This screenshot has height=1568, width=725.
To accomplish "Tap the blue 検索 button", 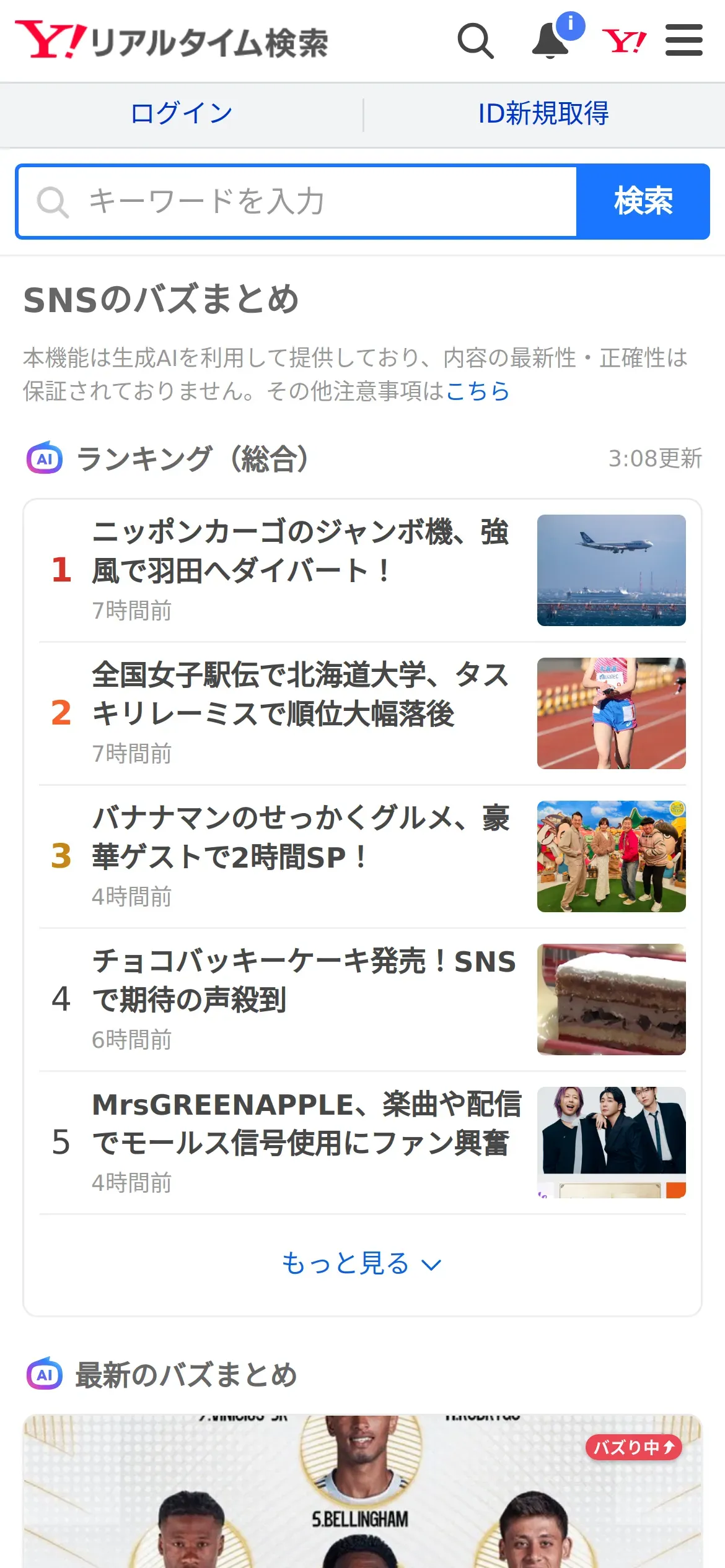I will 643,202.
